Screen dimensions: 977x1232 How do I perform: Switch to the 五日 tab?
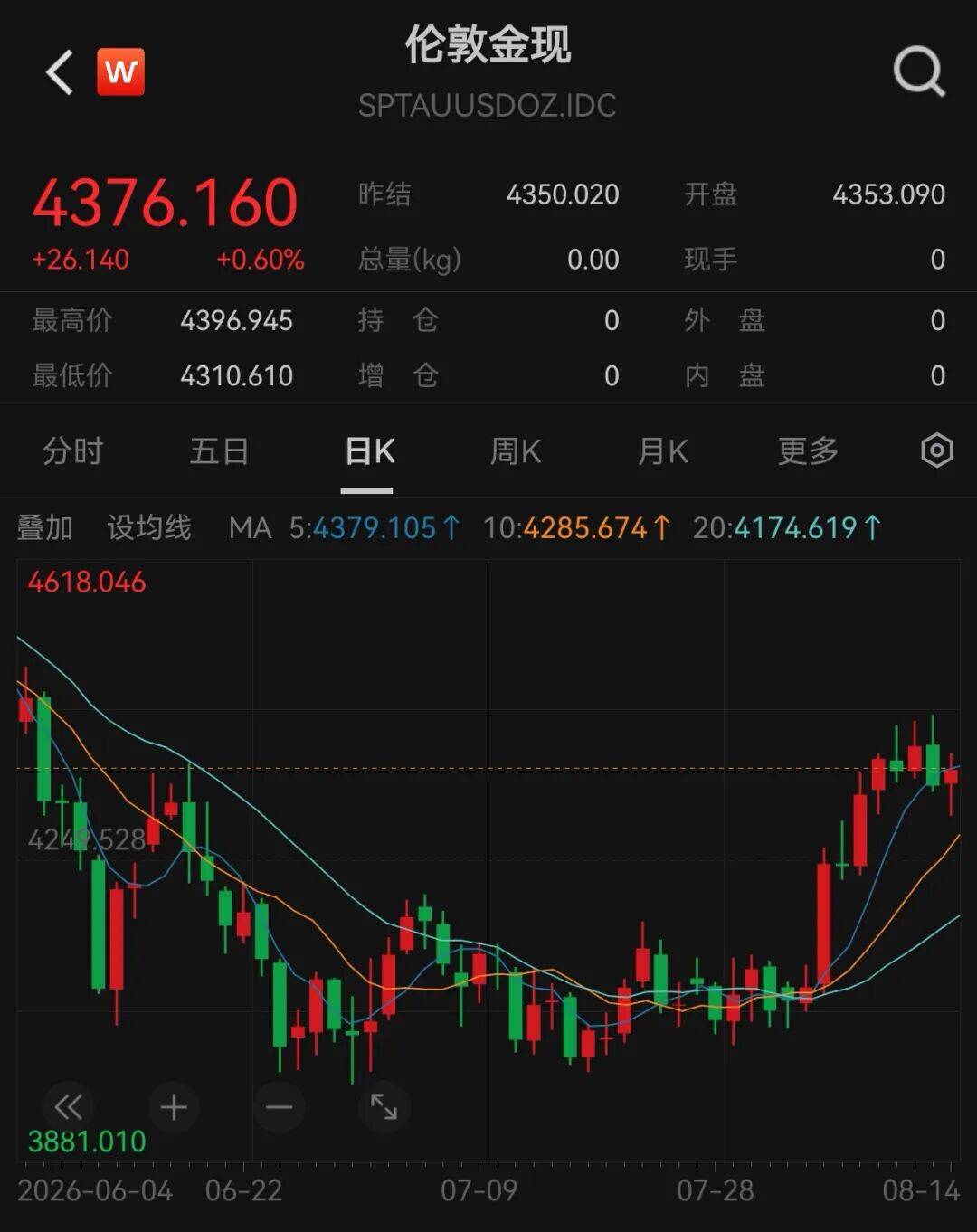click(x=219, y=450)
